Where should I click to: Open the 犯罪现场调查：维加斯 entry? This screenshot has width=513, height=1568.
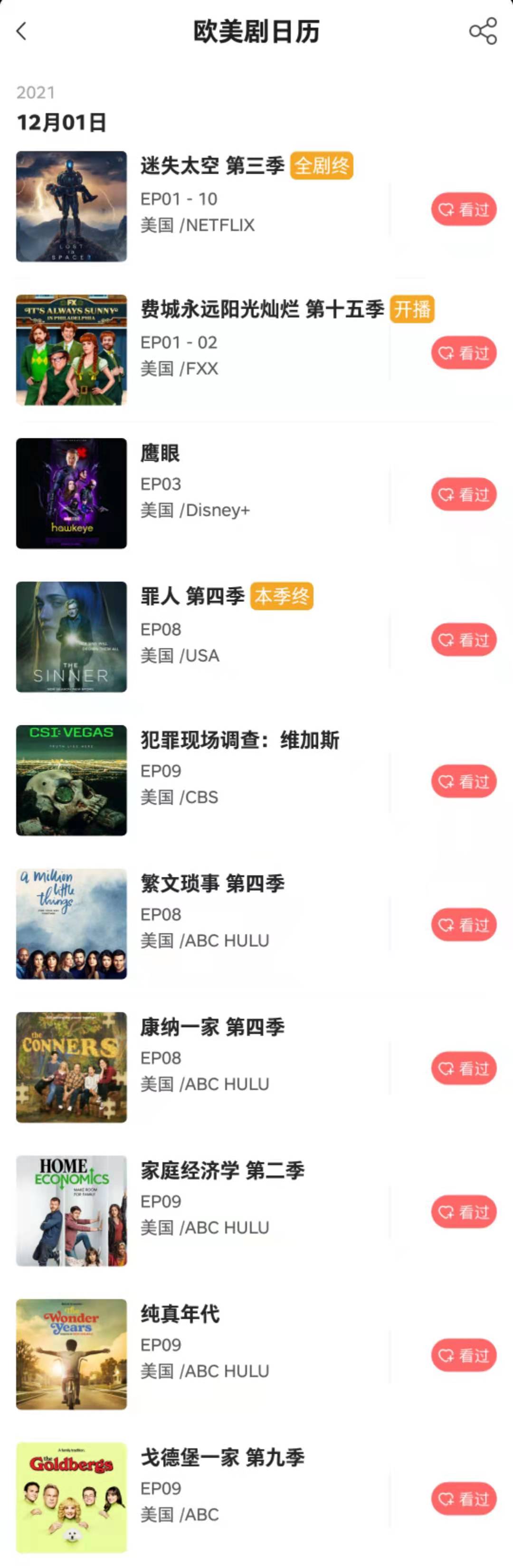click(240, 741)
